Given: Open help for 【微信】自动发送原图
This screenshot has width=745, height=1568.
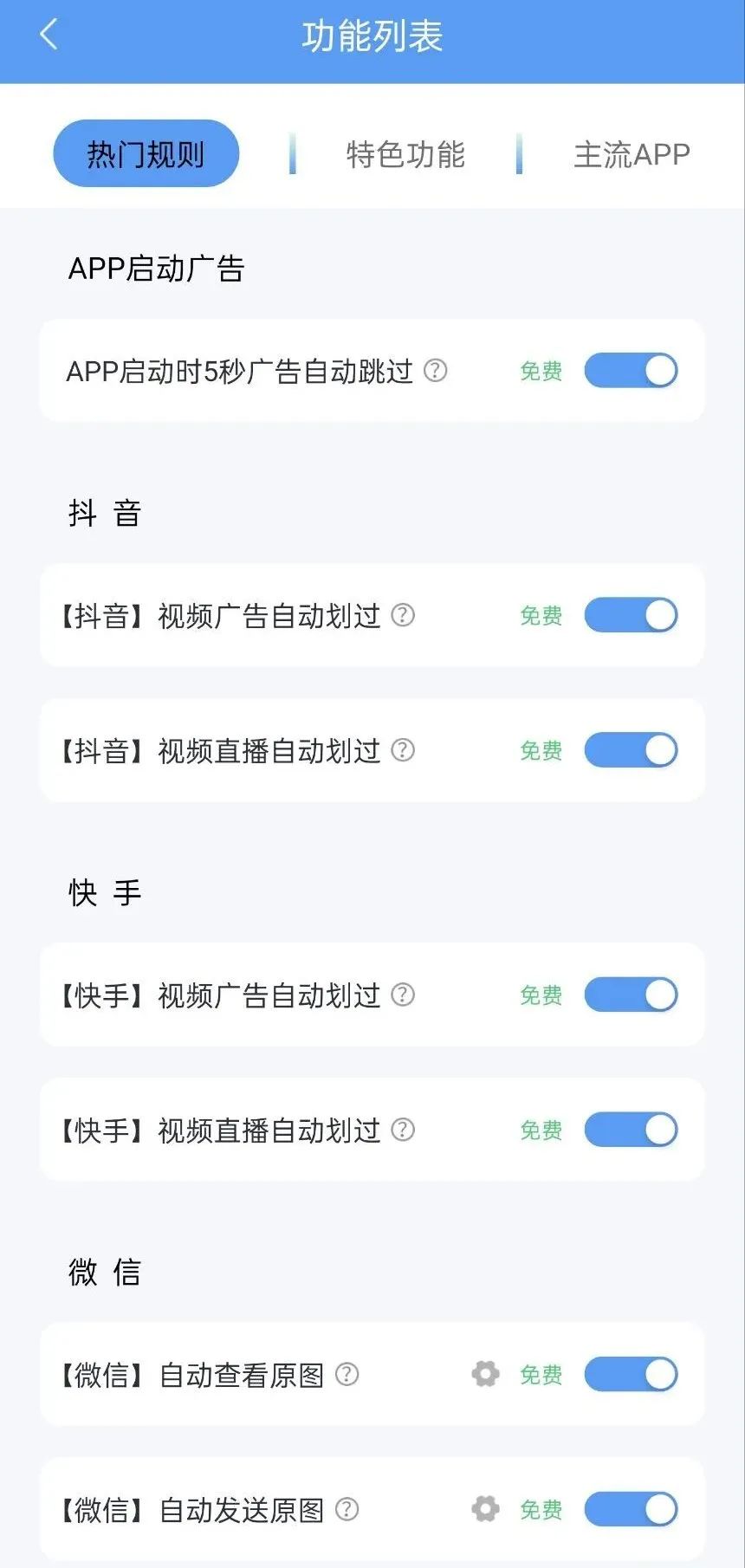Looking at the screenshot, I should (345, 1510).
